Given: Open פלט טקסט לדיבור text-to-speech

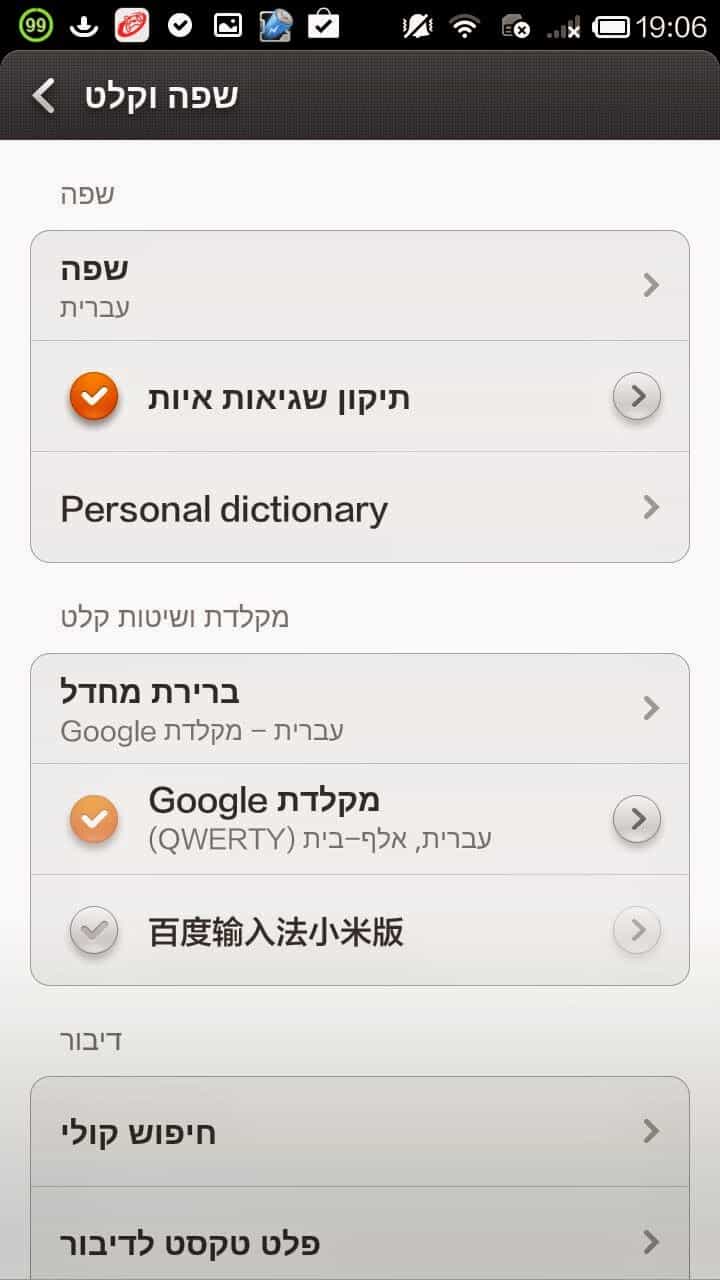Looking at the screenshot, I should tap(360, 1242).
